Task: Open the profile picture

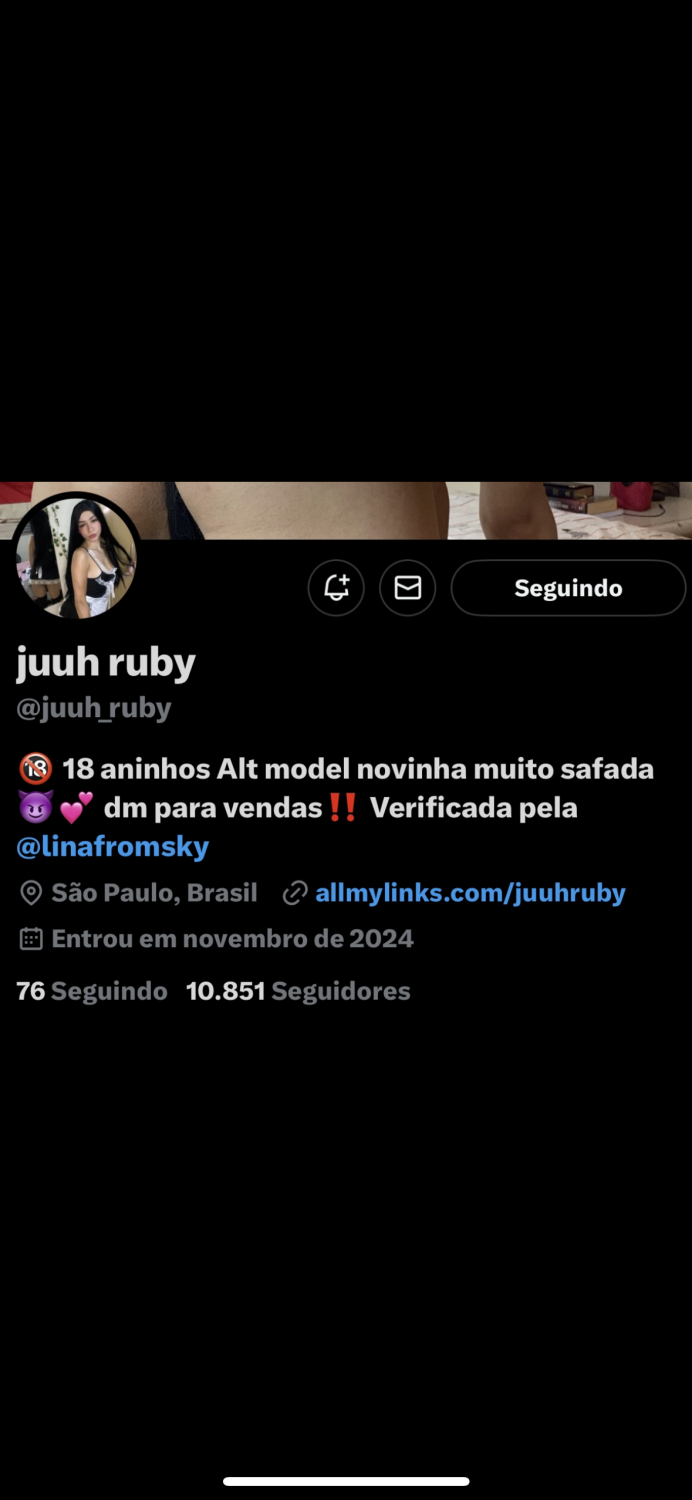Action: click(x=76, y=558)
